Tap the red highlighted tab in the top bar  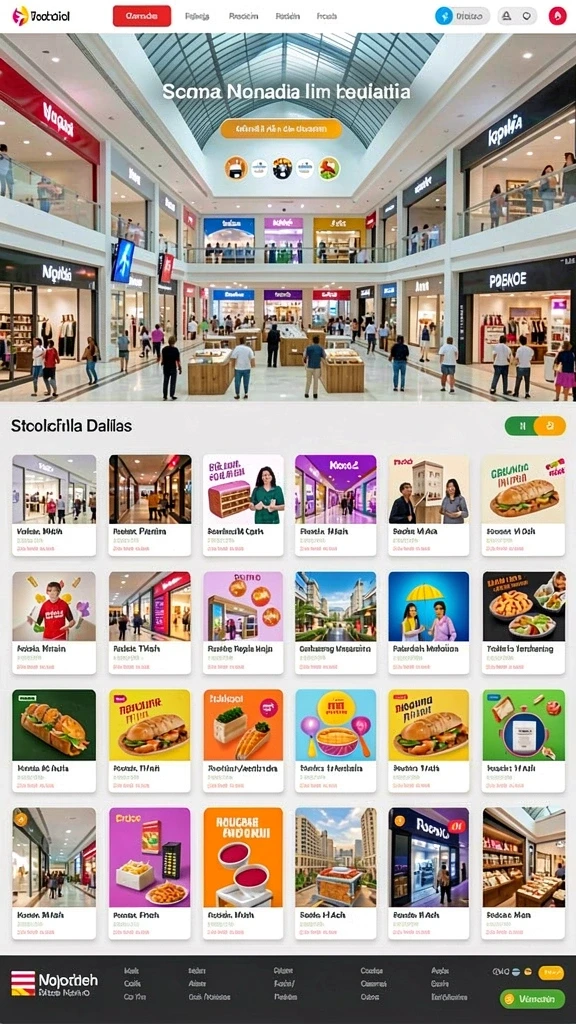tap(142, 16)
